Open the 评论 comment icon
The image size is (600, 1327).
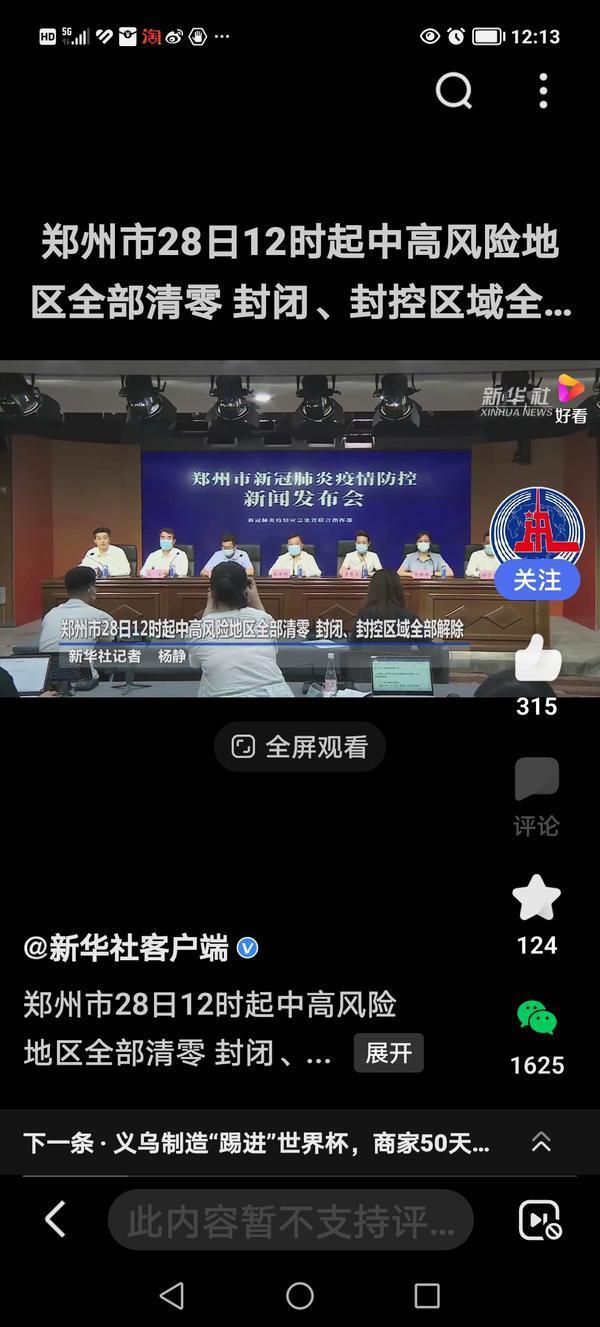tap(536, 780)
